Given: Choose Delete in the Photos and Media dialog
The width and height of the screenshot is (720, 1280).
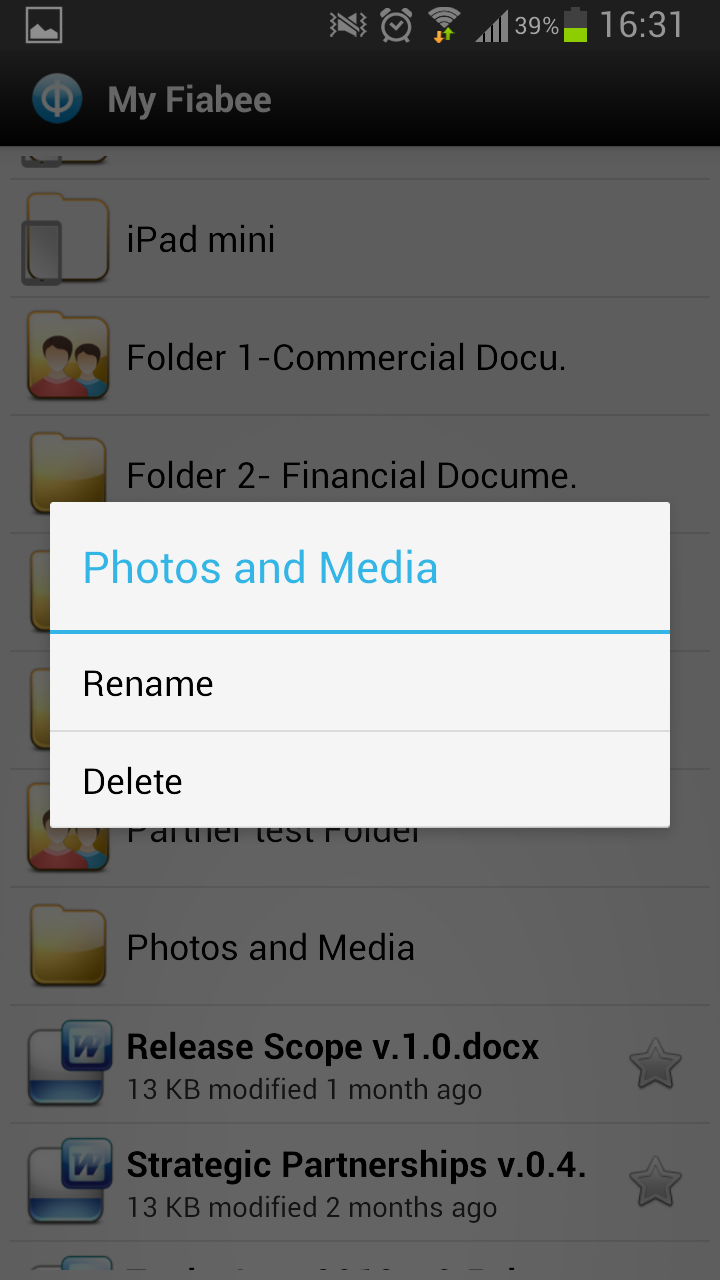Looking at the screenshot, I should (x=360, y=780).
